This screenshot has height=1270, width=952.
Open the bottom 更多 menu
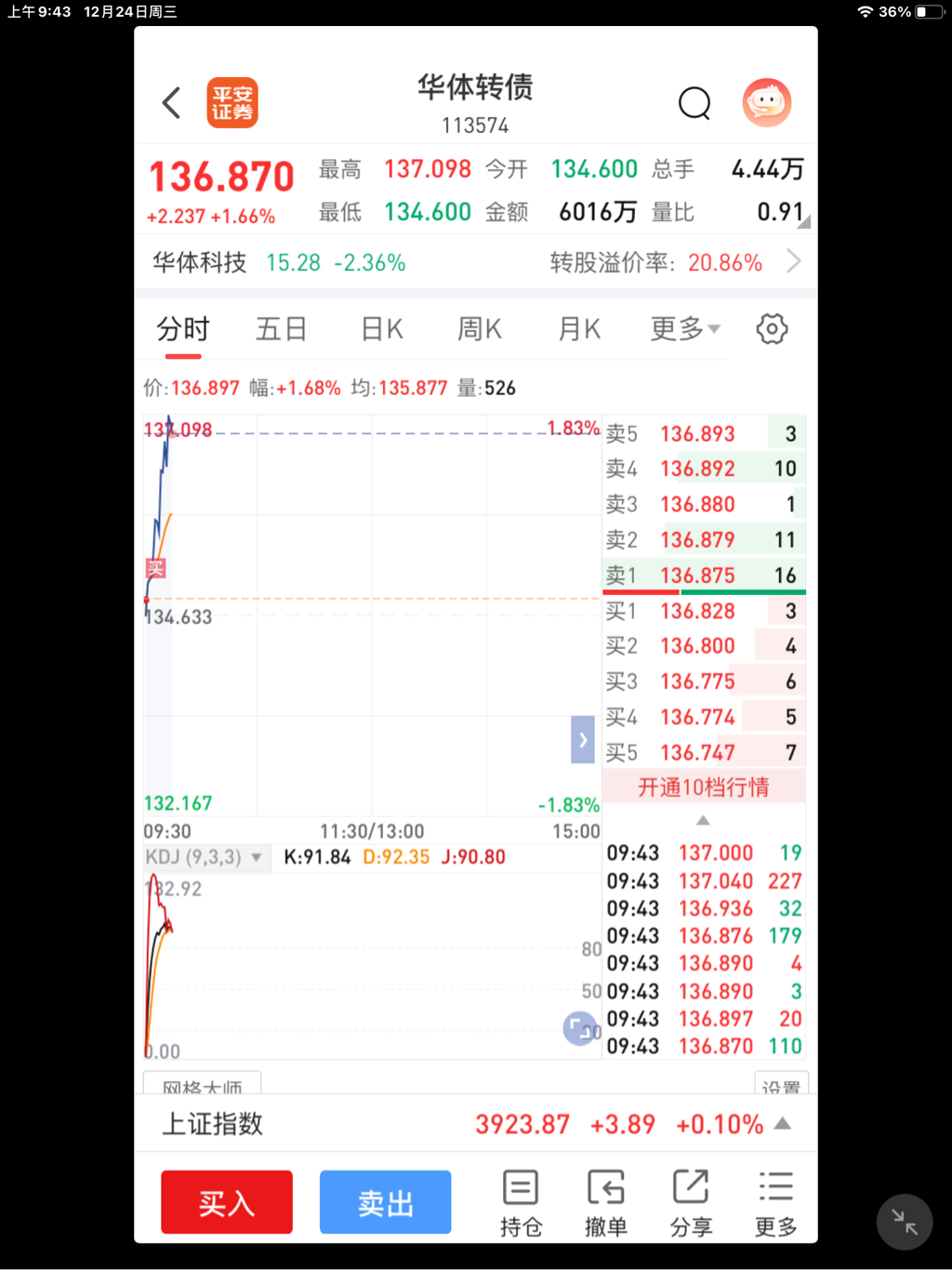[775, 1203]
